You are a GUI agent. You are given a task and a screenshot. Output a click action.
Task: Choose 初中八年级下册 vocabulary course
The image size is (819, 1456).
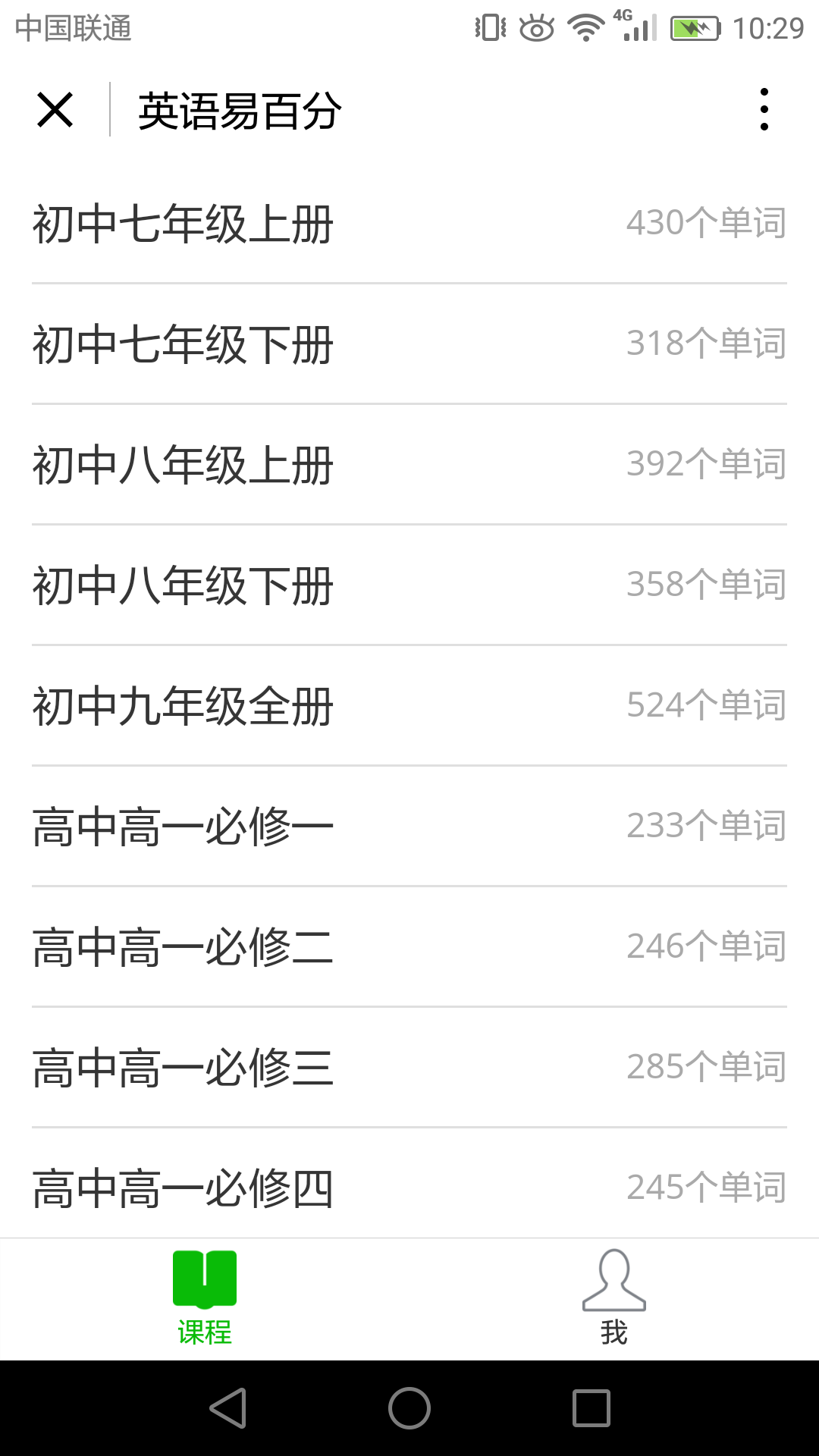click(409, 585)
